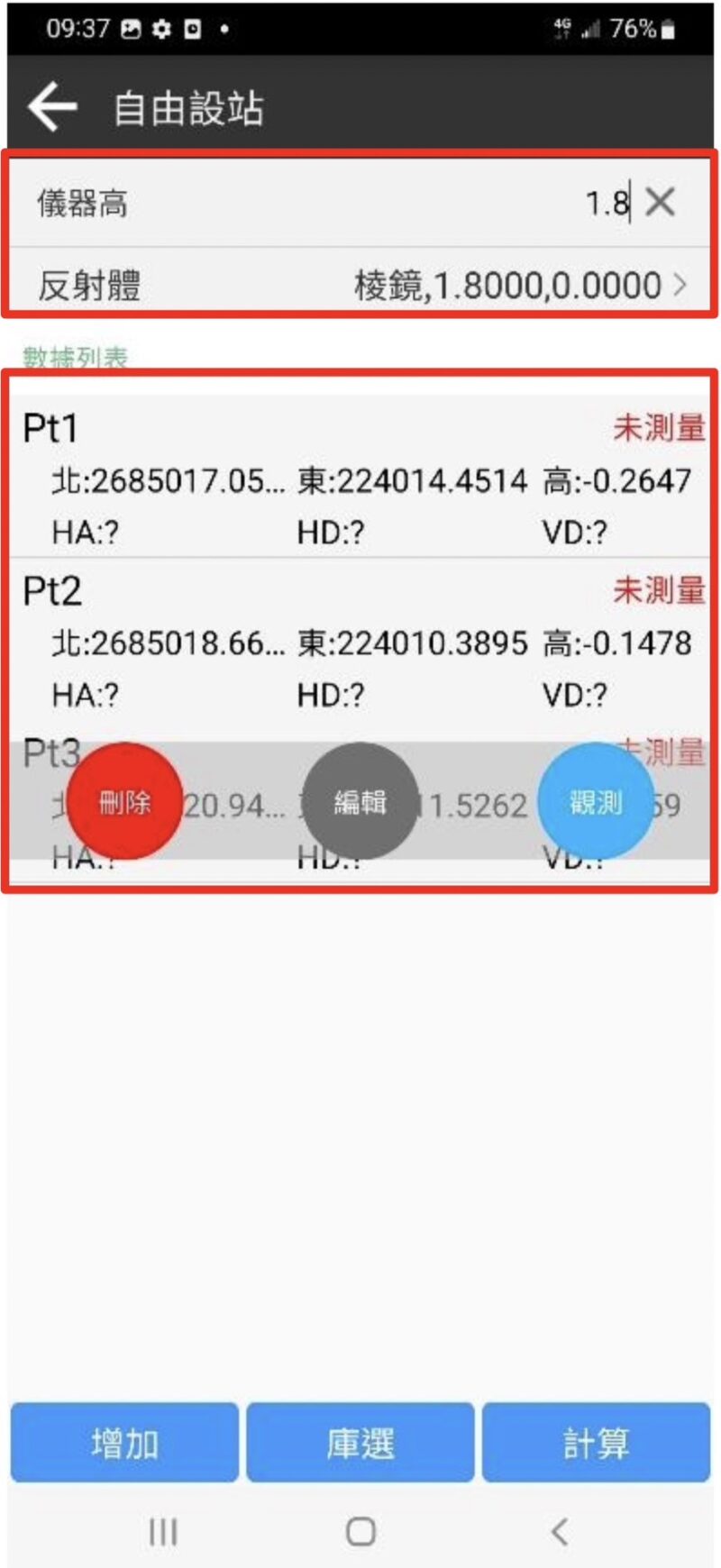721x1568 pixels.
Task: Tap the red 刪除 button
Action: click(x=124, y=801)
